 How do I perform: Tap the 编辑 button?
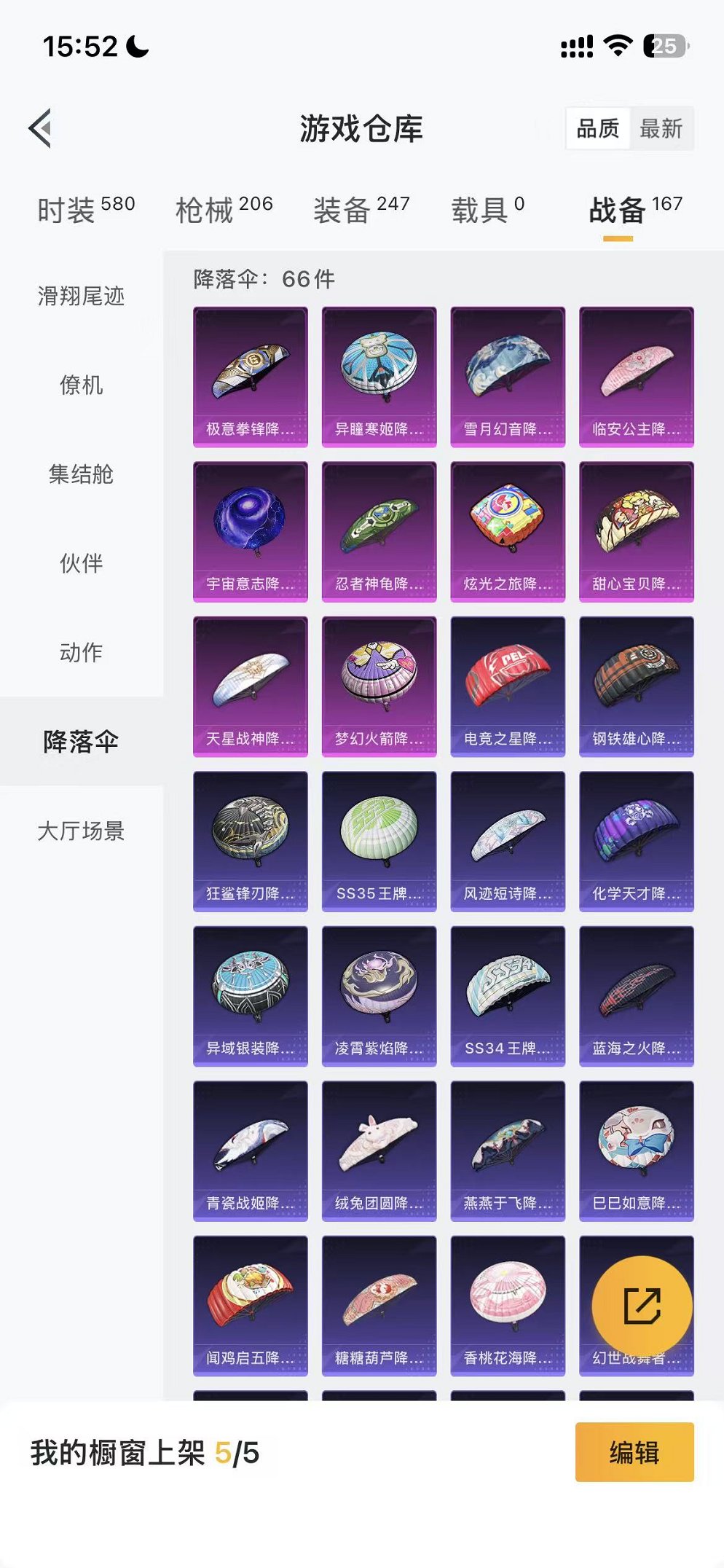click(x=634, y=1451)
